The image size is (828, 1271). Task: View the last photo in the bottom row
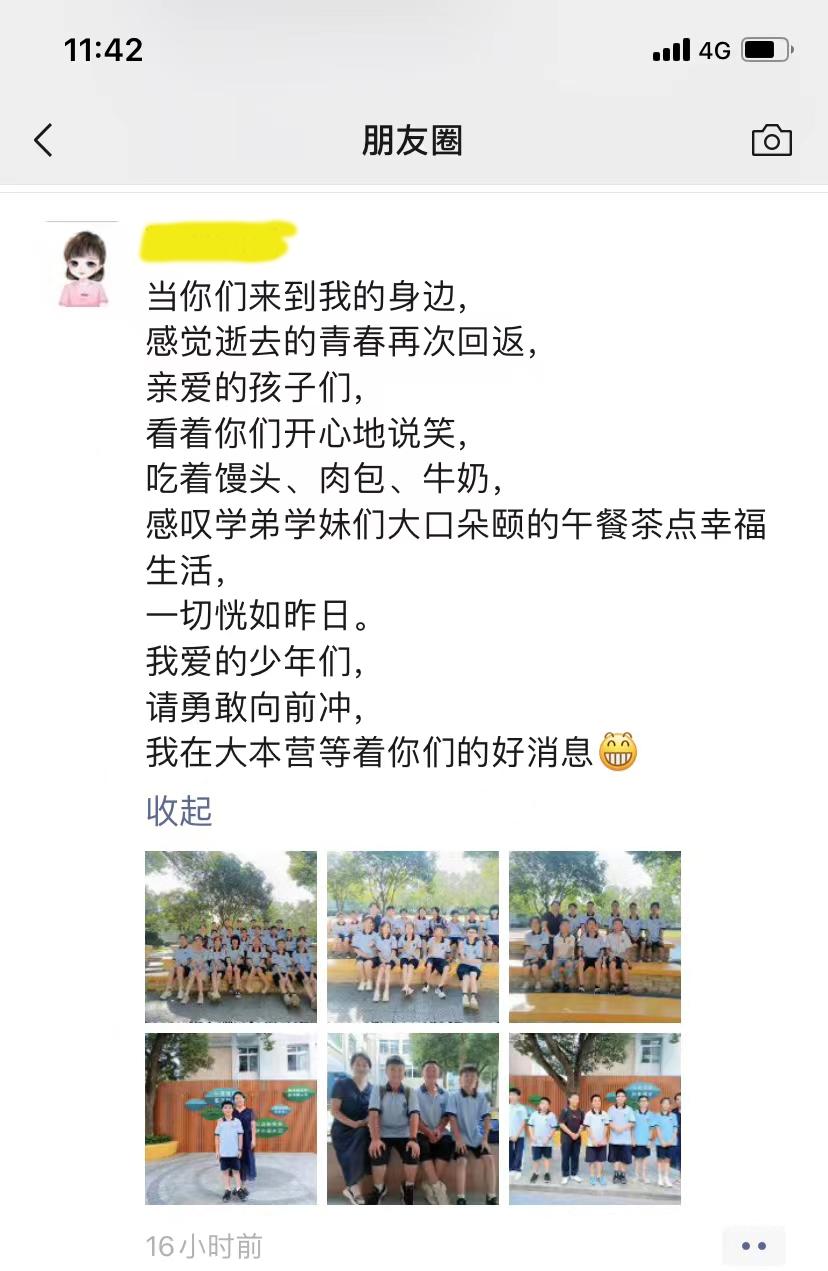coord(595,1118)
